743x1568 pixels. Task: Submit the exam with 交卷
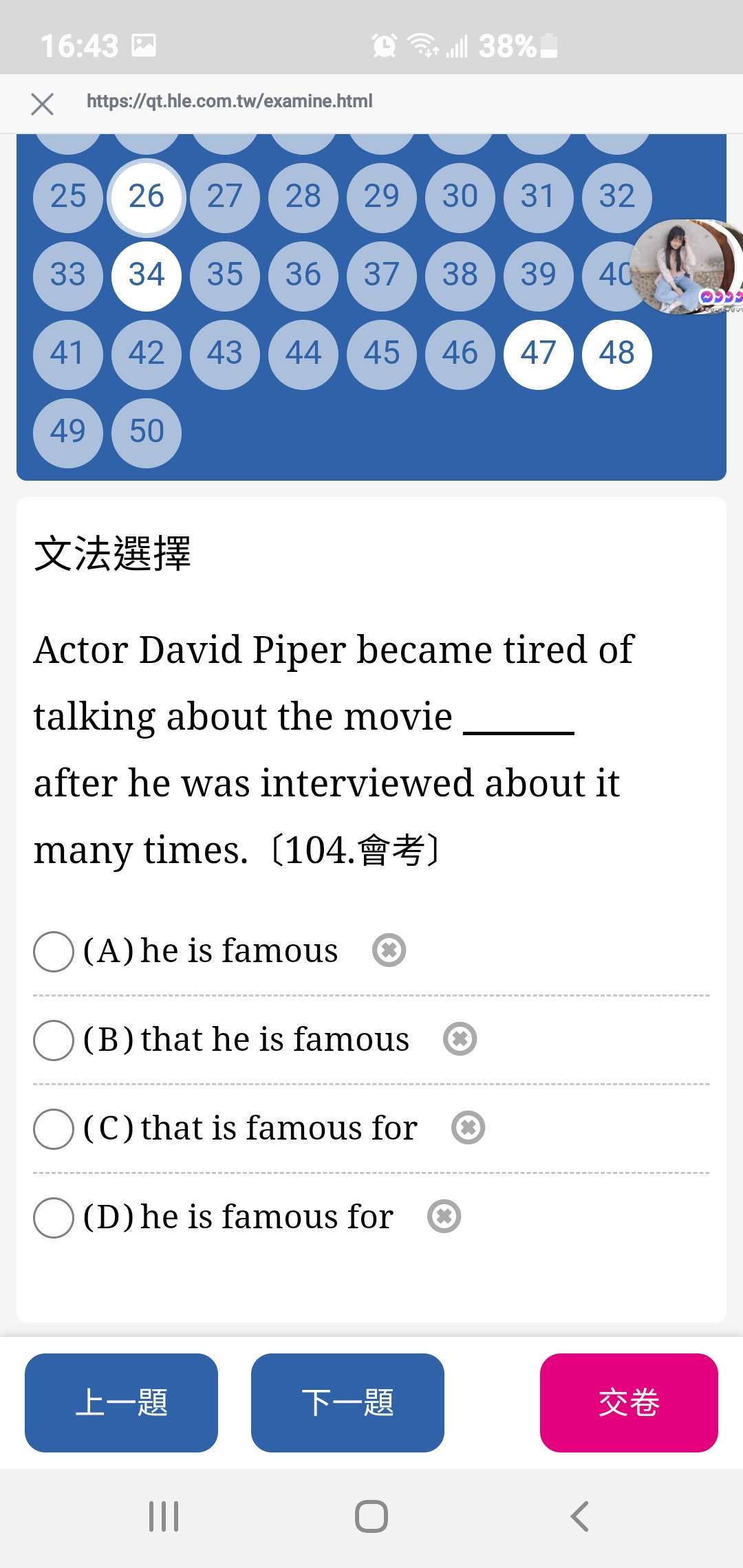[629, 1403]
